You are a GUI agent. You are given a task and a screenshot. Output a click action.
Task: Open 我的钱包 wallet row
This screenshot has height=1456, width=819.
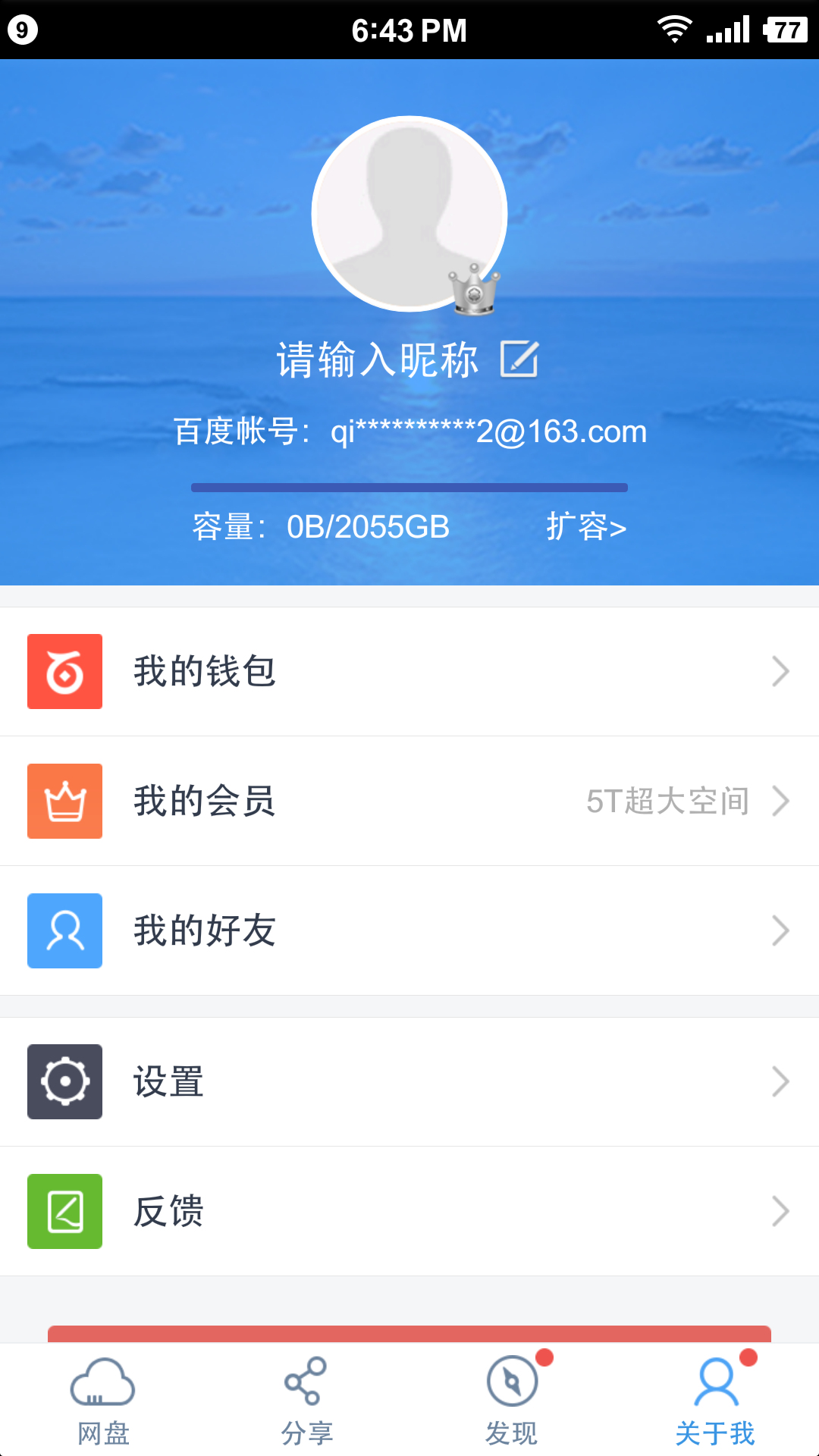point(409,672)
